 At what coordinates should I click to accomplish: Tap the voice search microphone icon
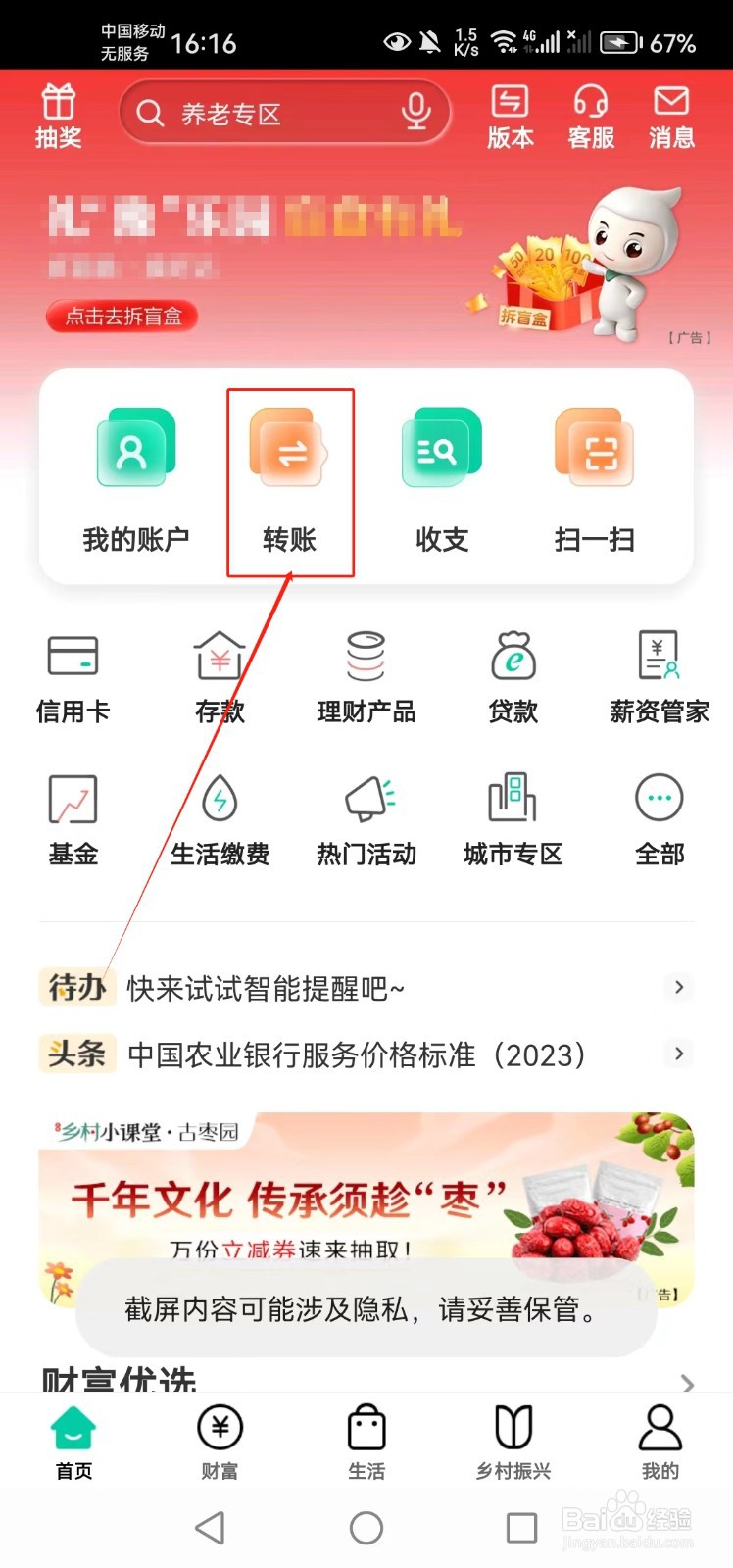(x=416, y=113)
